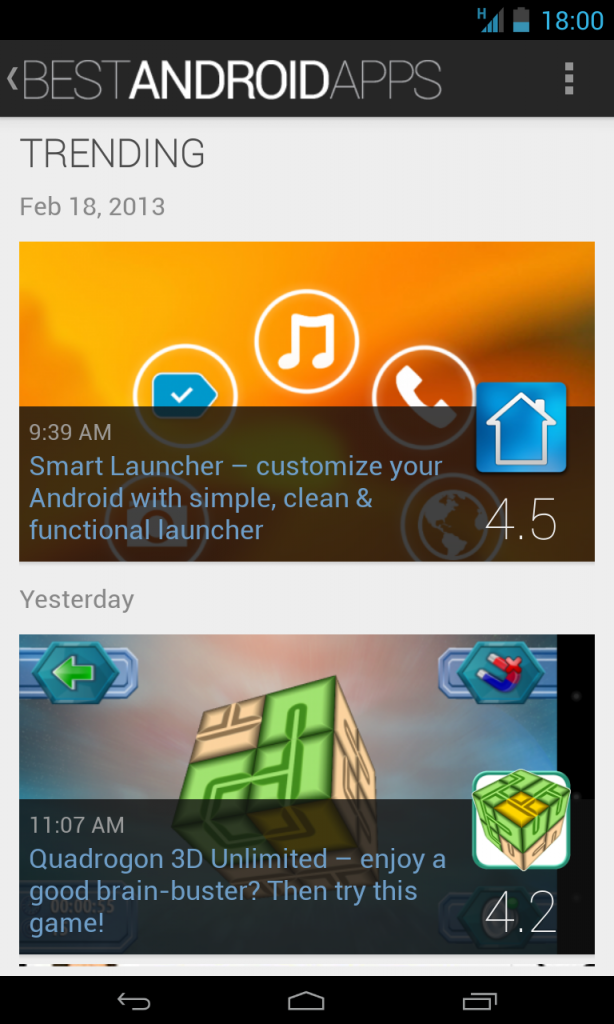
Task: Go to the home screen
Action: [x=306, y=1000]
